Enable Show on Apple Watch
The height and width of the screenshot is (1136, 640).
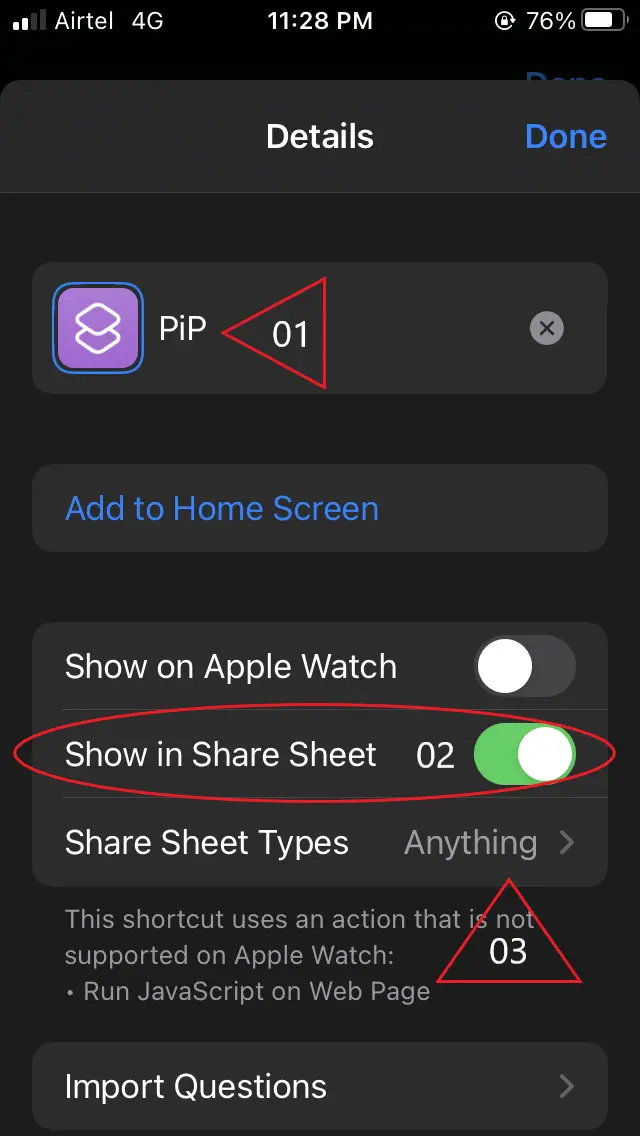tap(525, 666)
